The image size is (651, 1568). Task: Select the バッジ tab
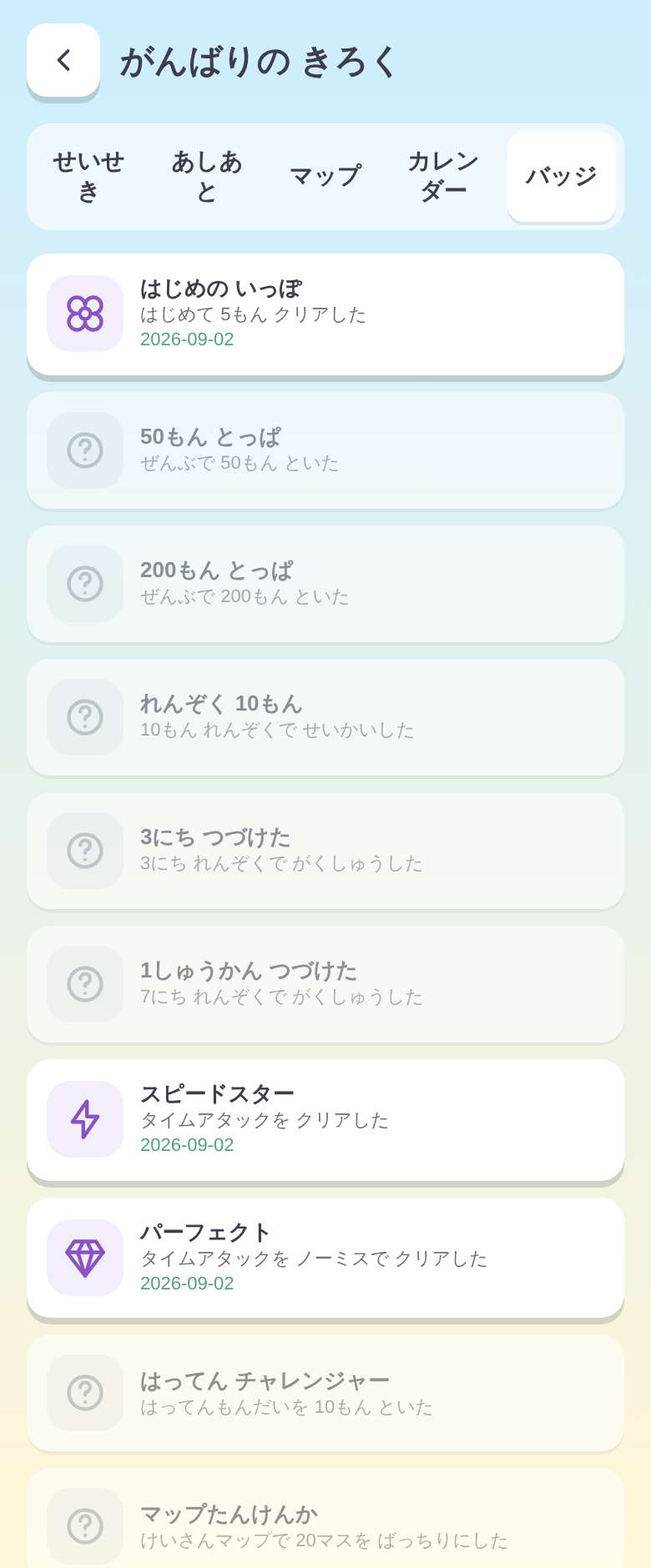tap(562, 177)
